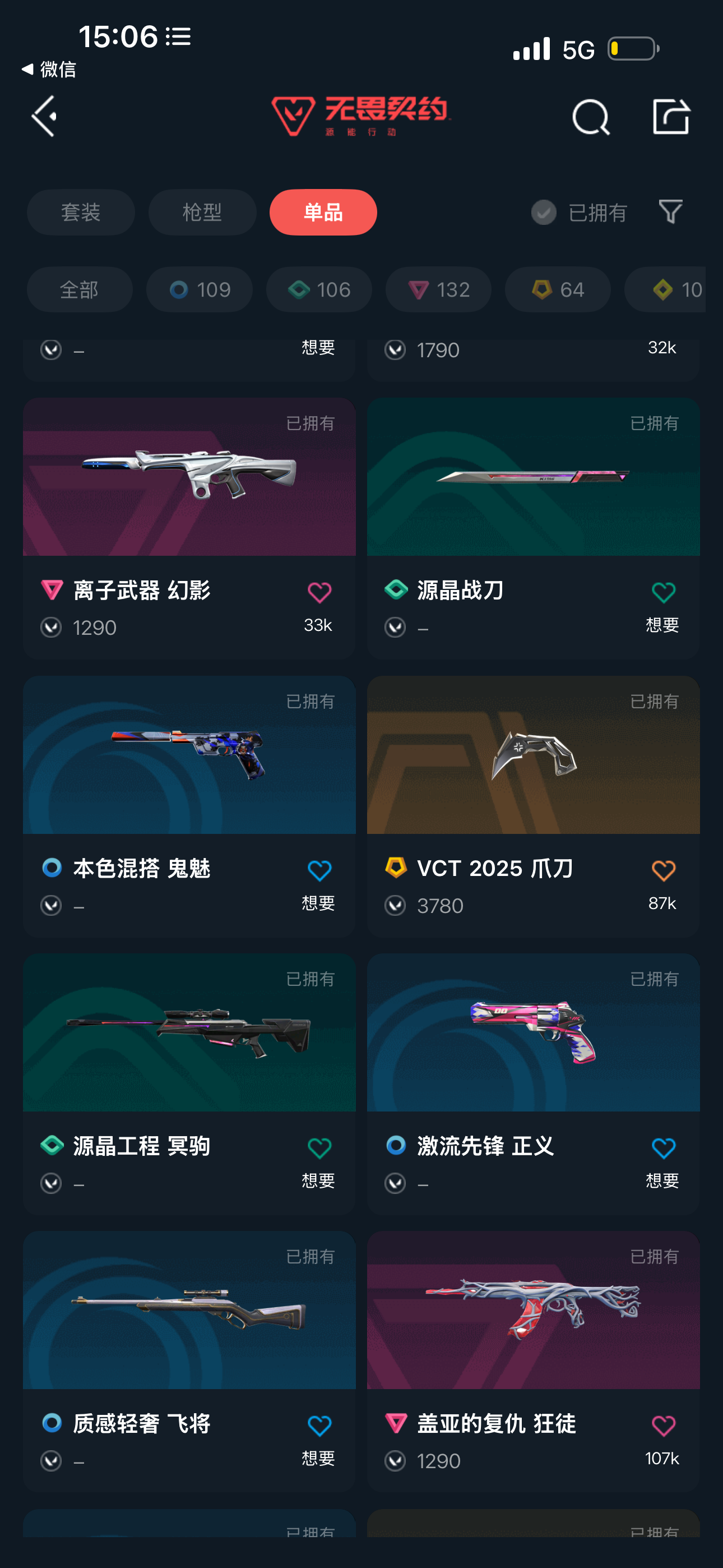The width and height of the screenshot is (723, 1568).
Task: Mark 源晶工程 冥驹 as wanted
Action: pyautogui.click(x=319, y=1148)
